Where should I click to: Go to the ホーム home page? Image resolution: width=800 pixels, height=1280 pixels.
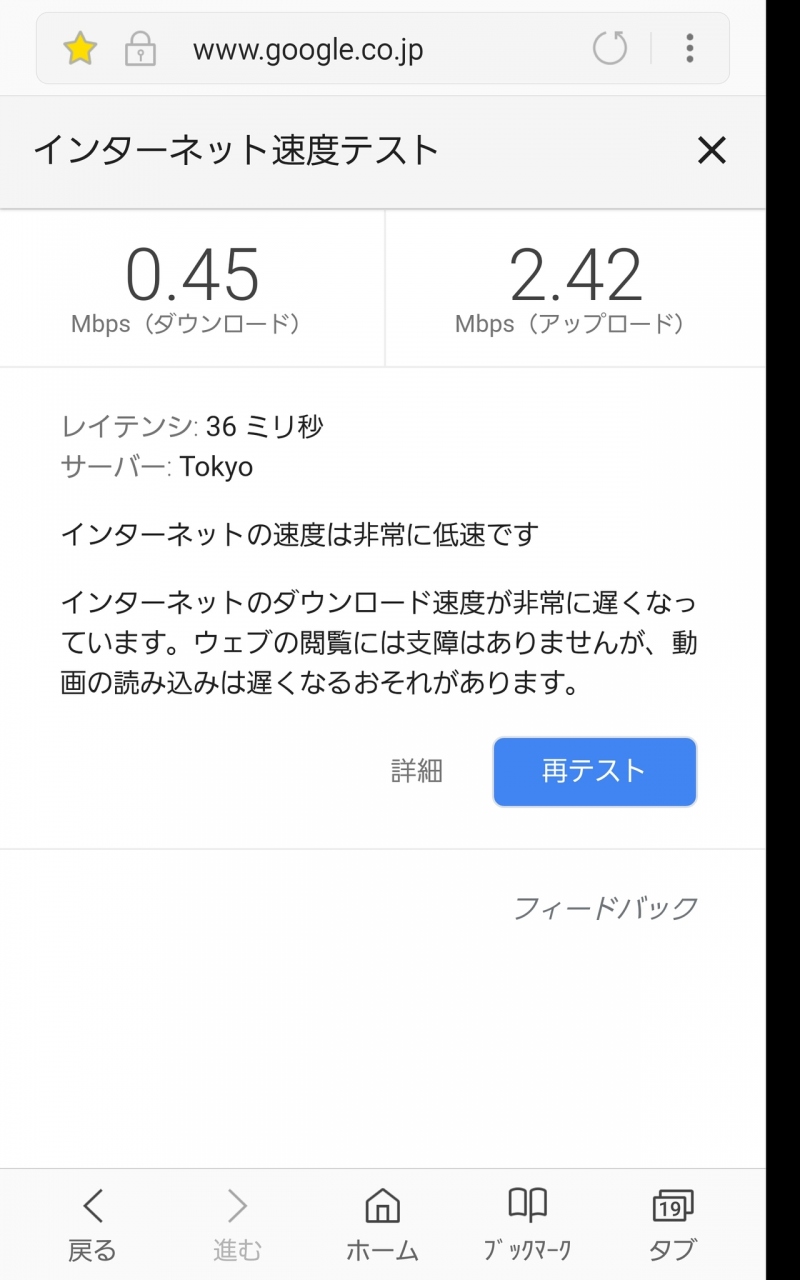click(x=382, y=1225)
